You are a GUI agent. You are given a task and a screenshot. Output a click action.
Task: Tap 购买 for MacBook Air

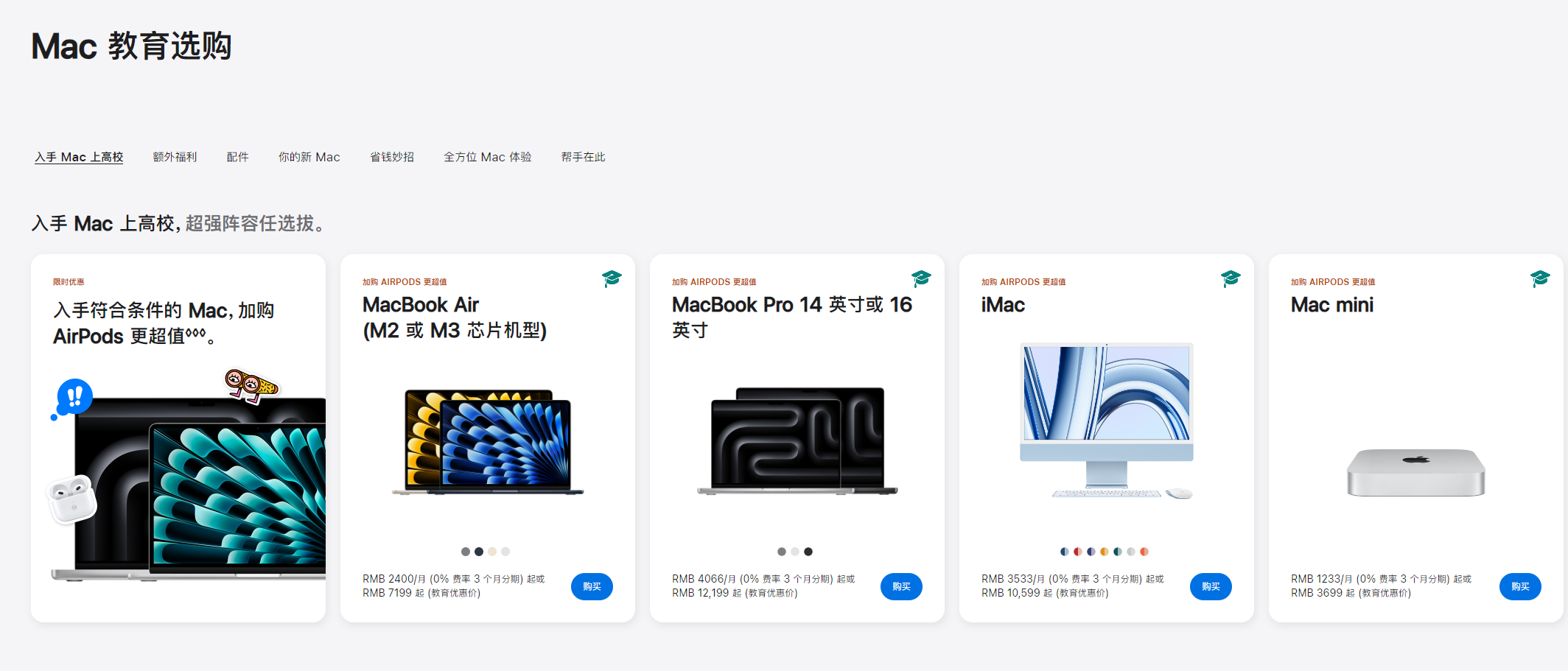coord(592,586)
